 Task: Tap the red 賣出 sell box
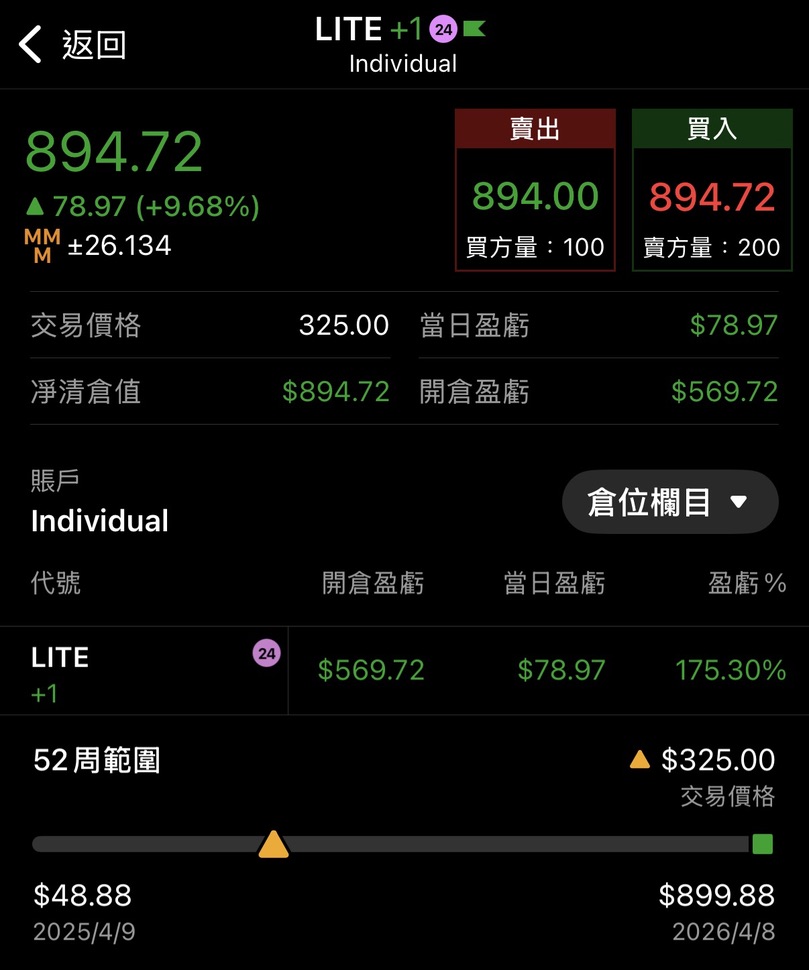(x=535, y=190)
